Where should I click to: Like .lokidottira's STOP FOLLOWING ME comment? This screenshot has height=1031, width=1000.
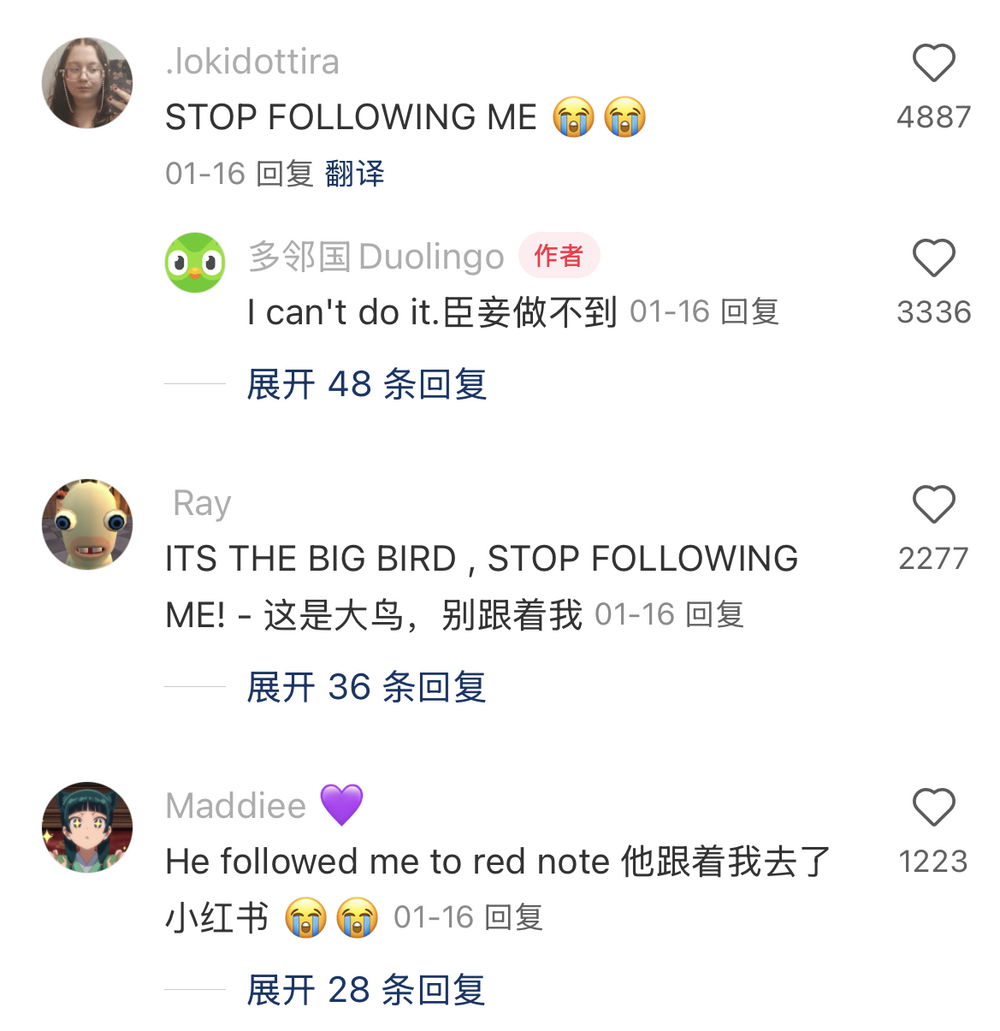click(933, 65)
